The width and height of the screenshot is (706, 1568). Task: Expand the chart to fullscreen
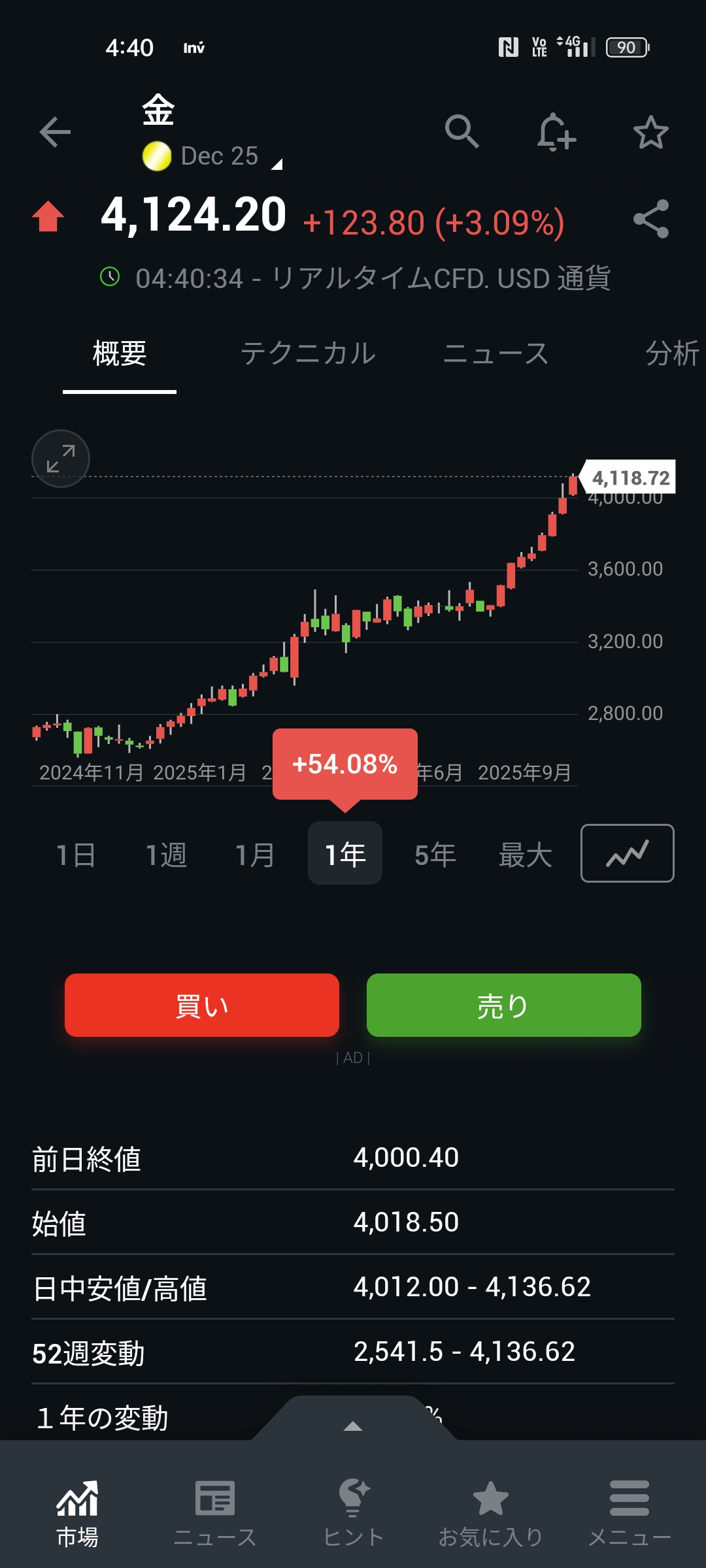tap(61, 459)
